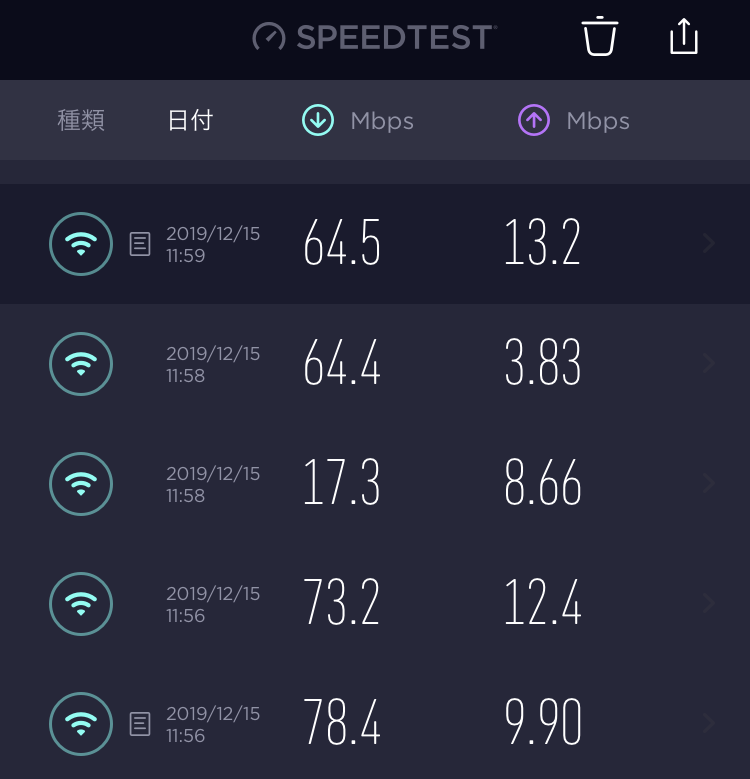750x779 pixels.
Task: Tap the highlighted top result row
Action: [x=375, y=243]
